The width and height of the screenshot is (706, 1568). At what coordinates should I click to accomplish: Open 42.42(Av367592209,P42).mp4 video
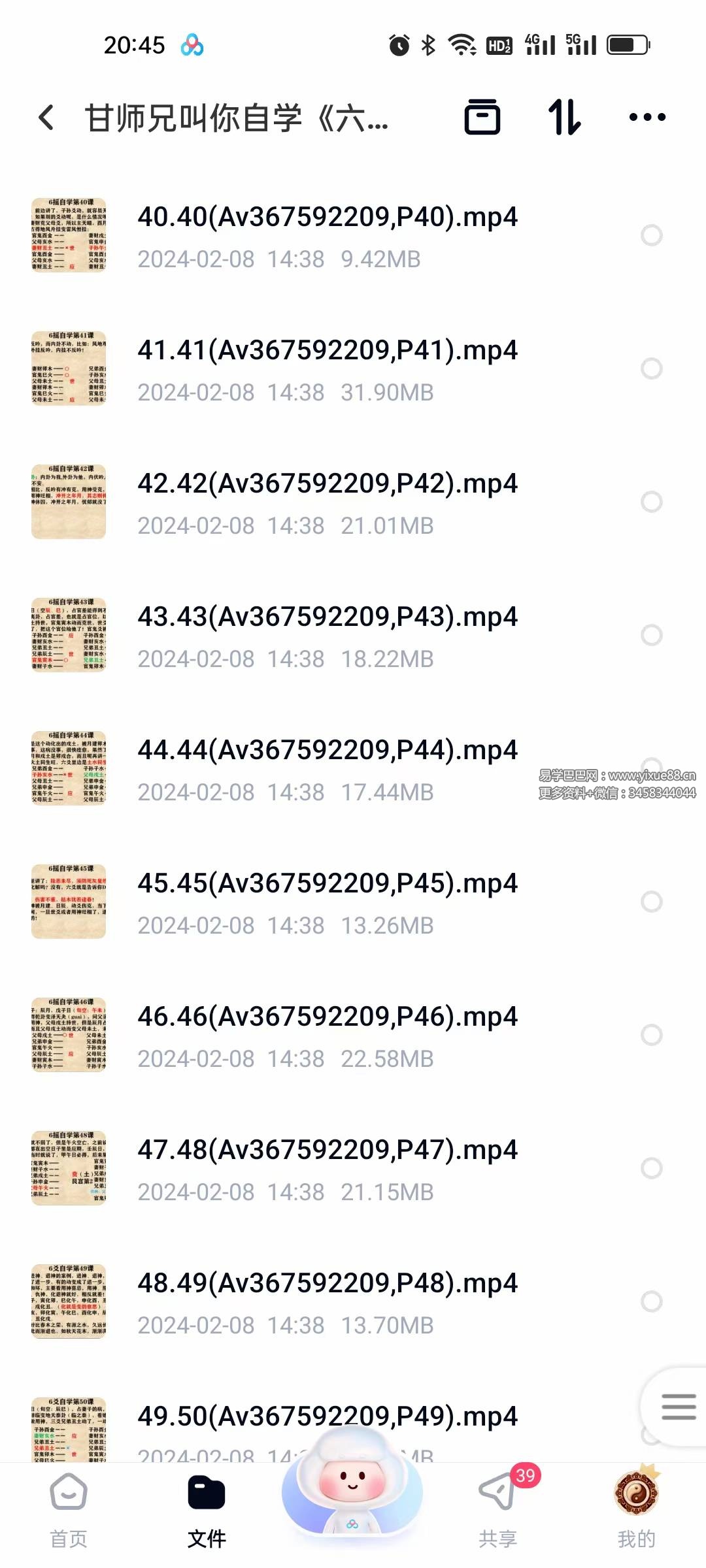tap(327, 484)
